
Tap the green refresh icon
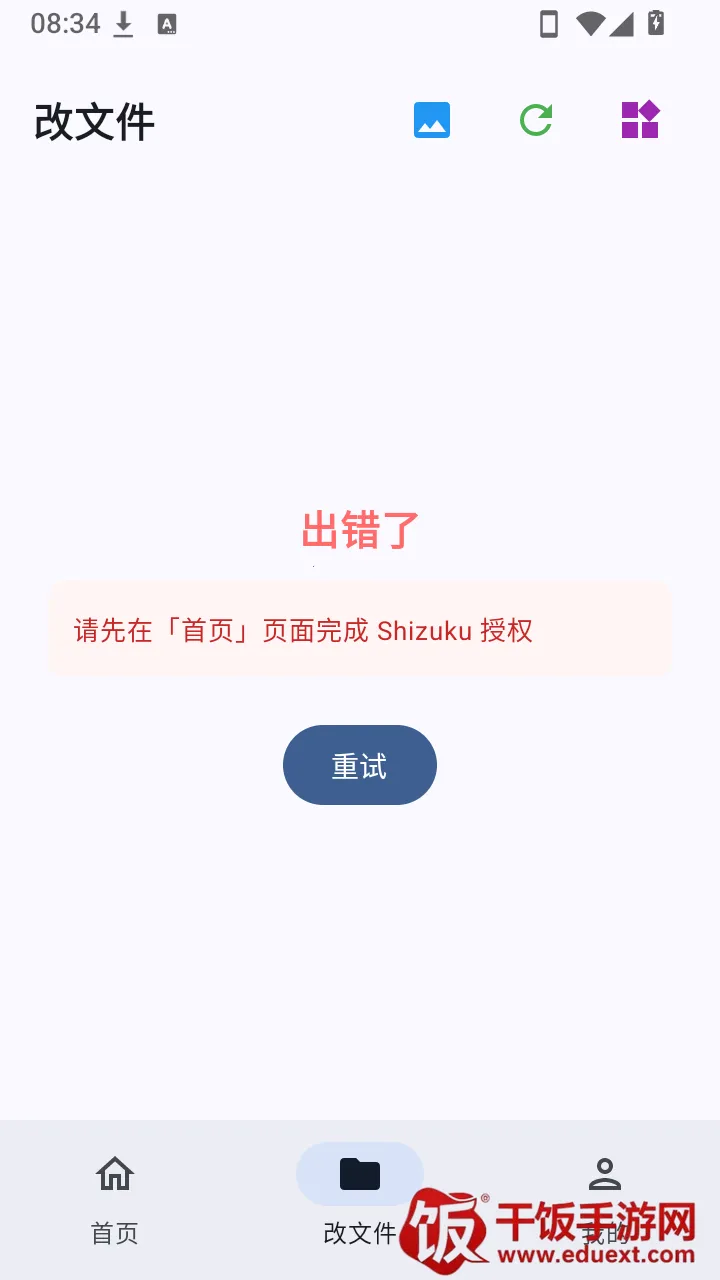tap(536, 121)
